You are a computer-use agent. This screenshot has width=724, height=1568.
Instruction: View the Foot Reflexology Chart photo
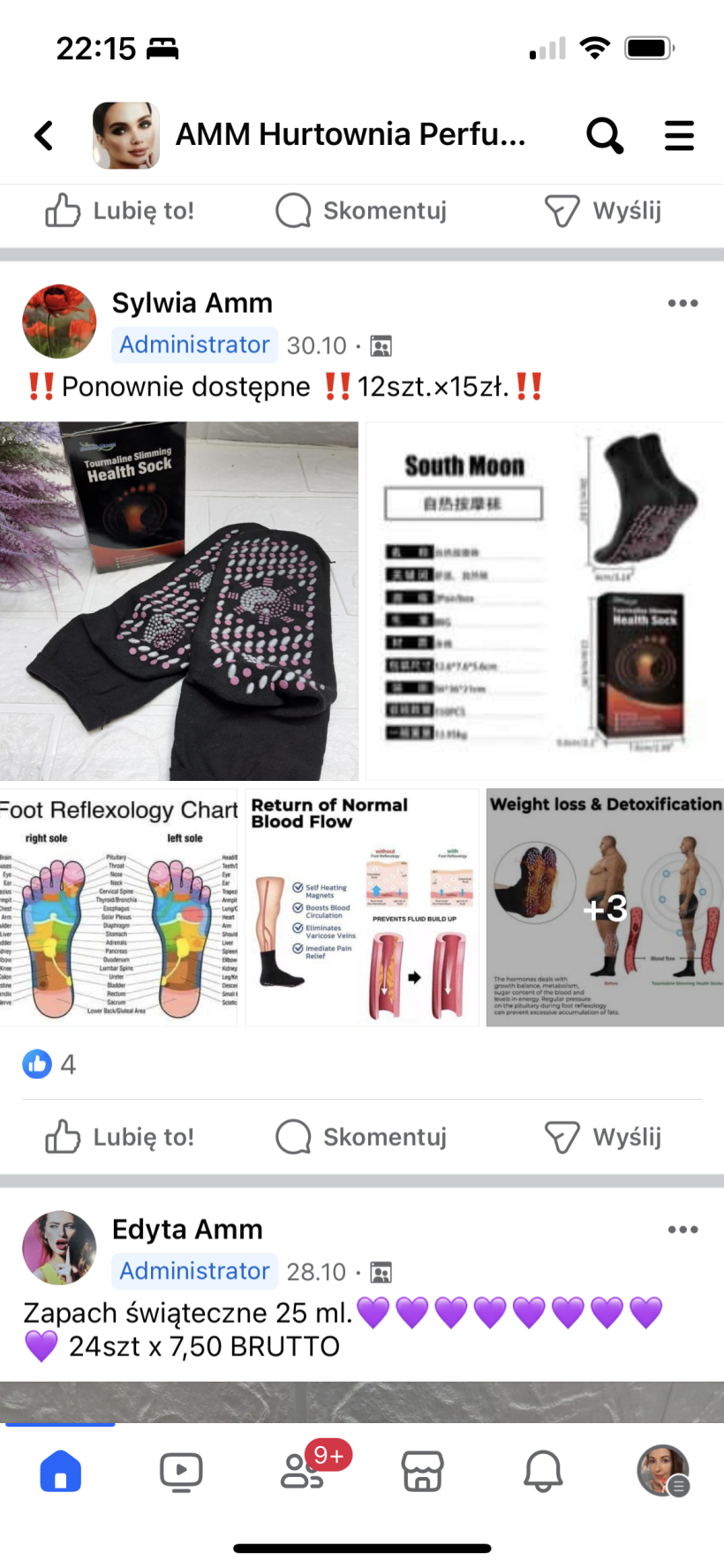point(119,907)
